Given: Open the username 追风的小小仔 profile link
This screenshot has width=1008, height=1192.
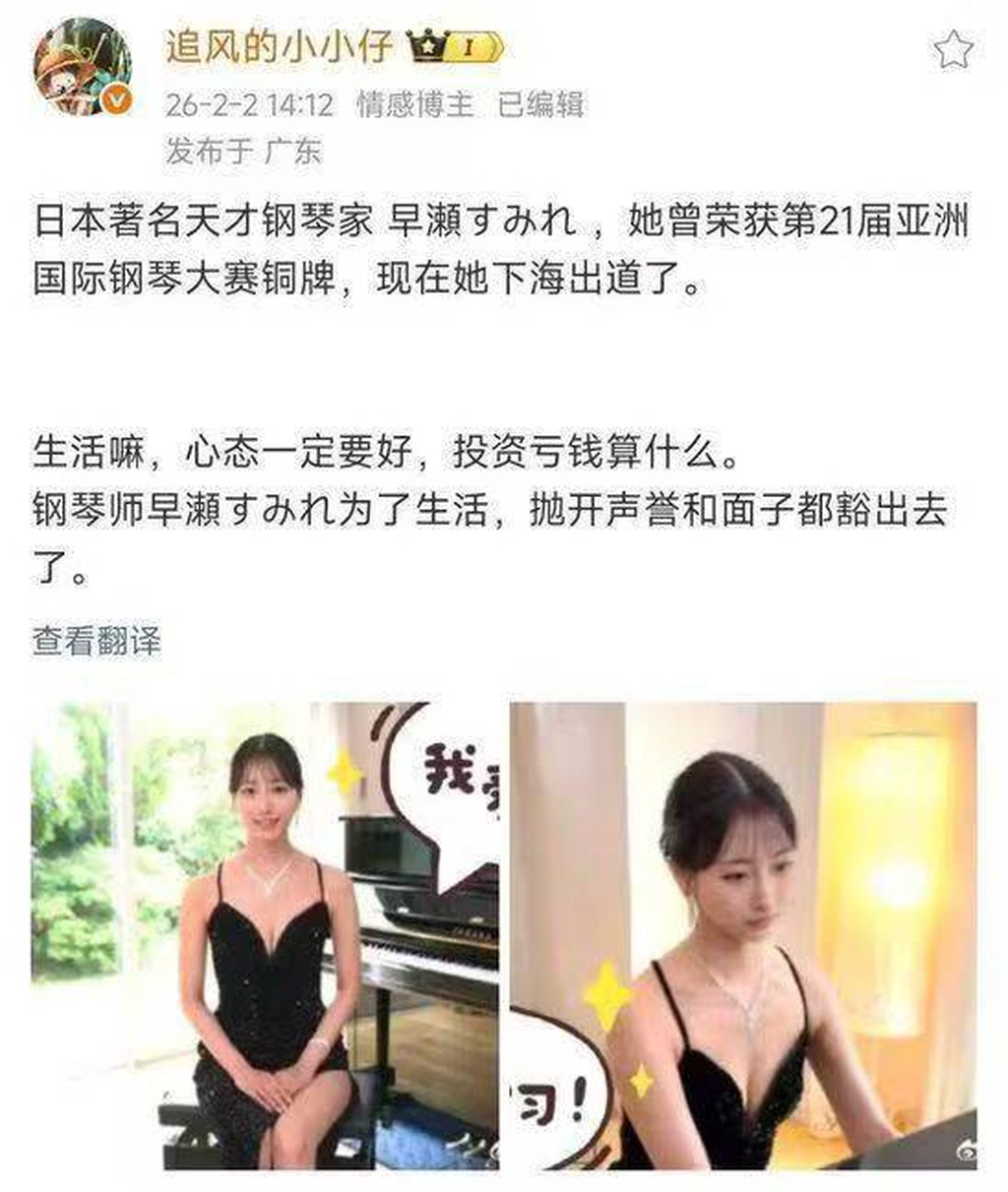Looking at the screenshot, I should tap(280, 46).
